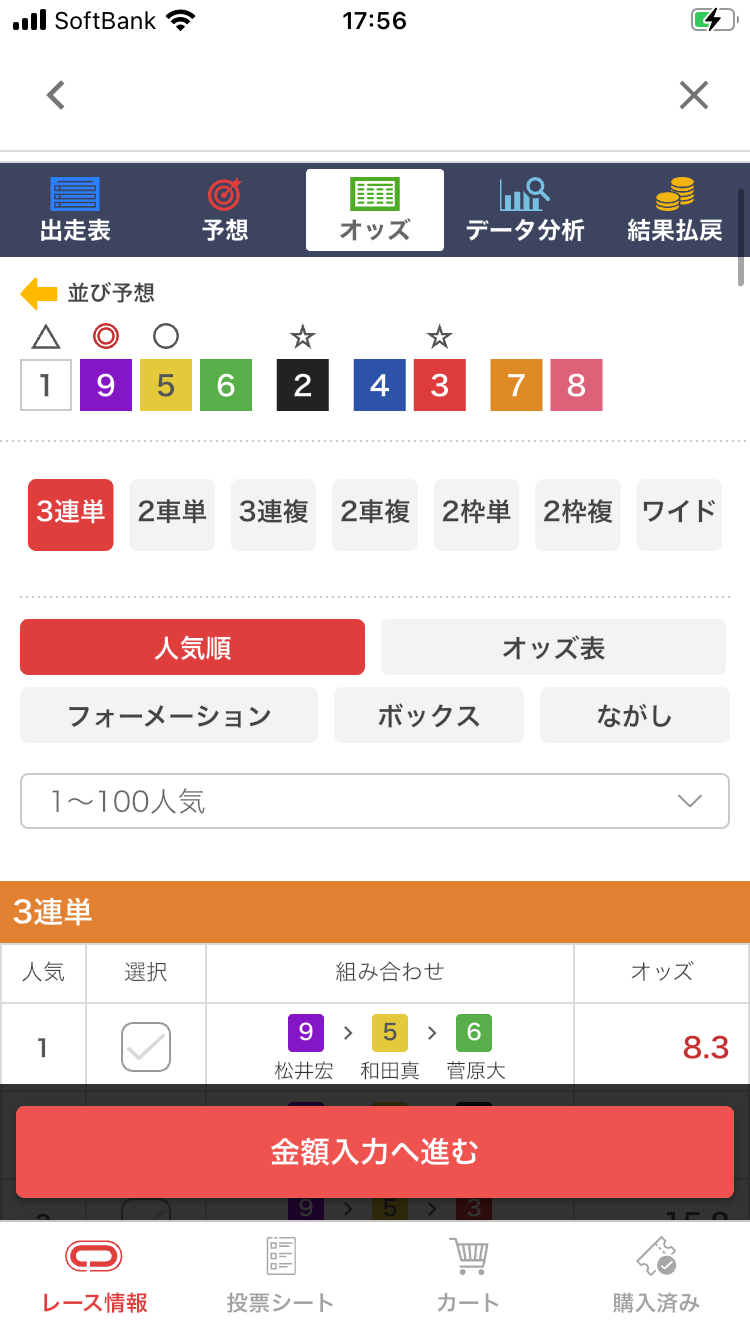Image resolution: width=750 pixels, height=1334 pixels.
Task: Switch to the データ分析 tab
Action: 524,210
